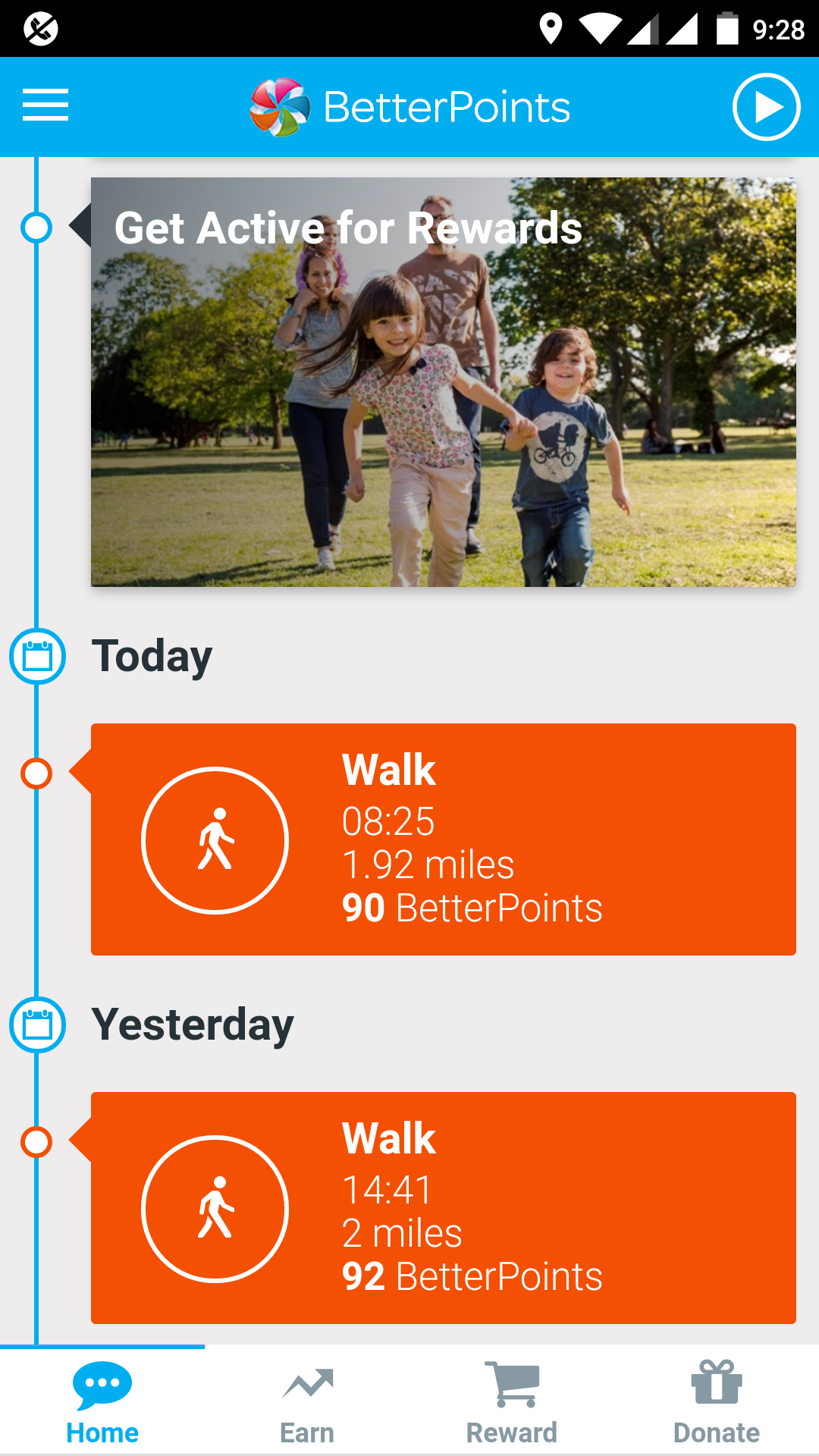The width and height of the screenshot is (819, 1456).
Task: Go to the Reward tab
Action: pos(512,1401)
